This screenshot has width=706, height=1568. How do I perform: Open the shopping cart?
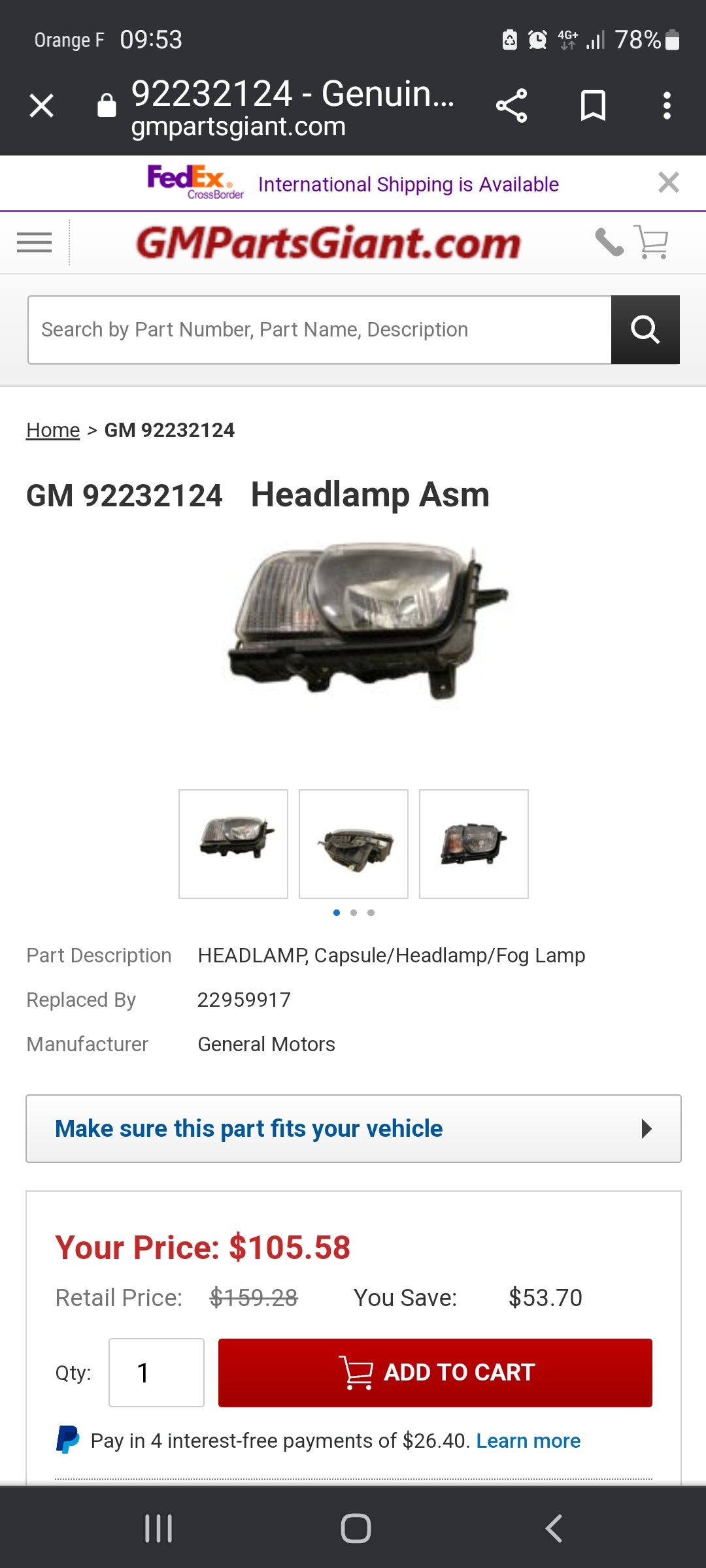(x=652, y=242)
